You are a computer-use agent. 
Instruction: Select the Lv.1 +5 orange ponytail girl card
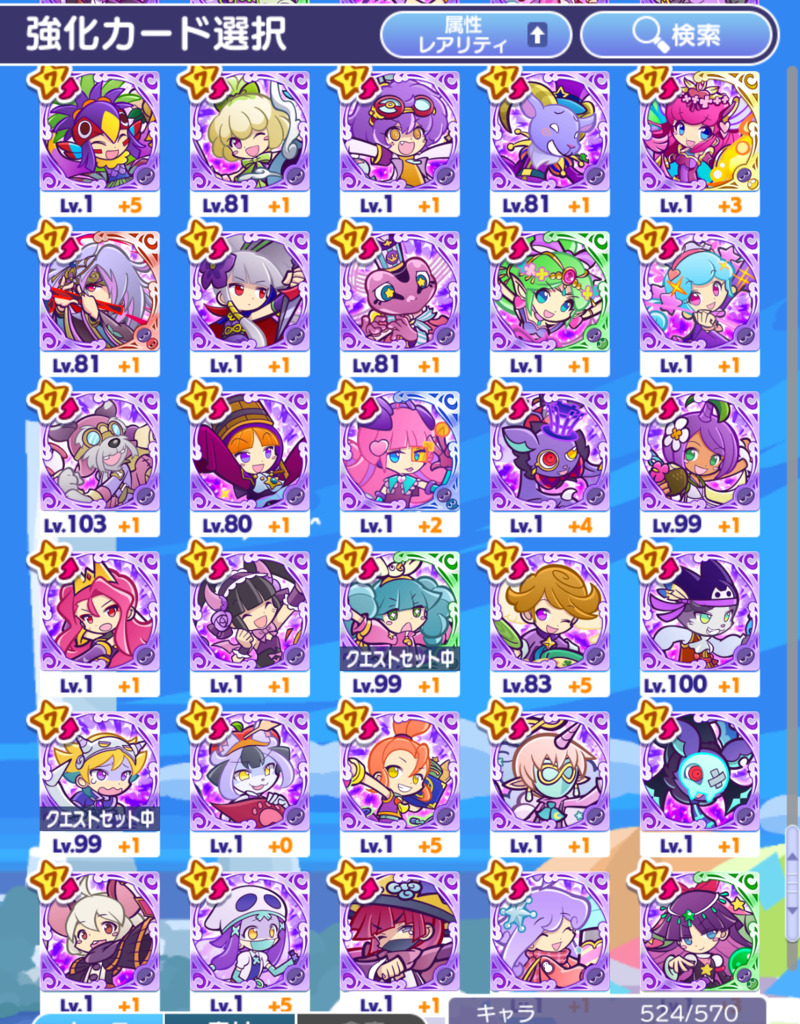399,772
